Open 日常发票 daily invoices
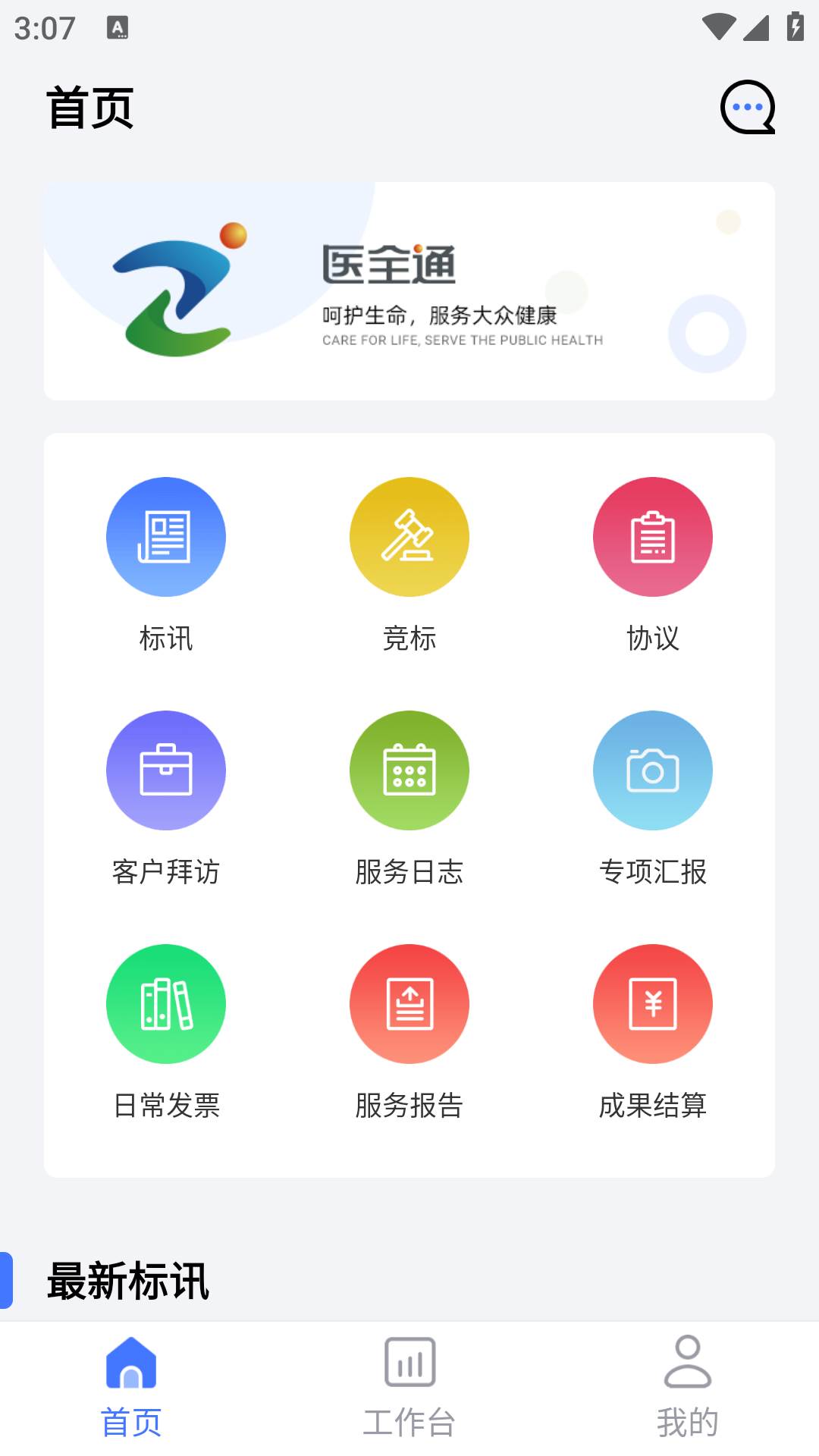 (166, 1004)
